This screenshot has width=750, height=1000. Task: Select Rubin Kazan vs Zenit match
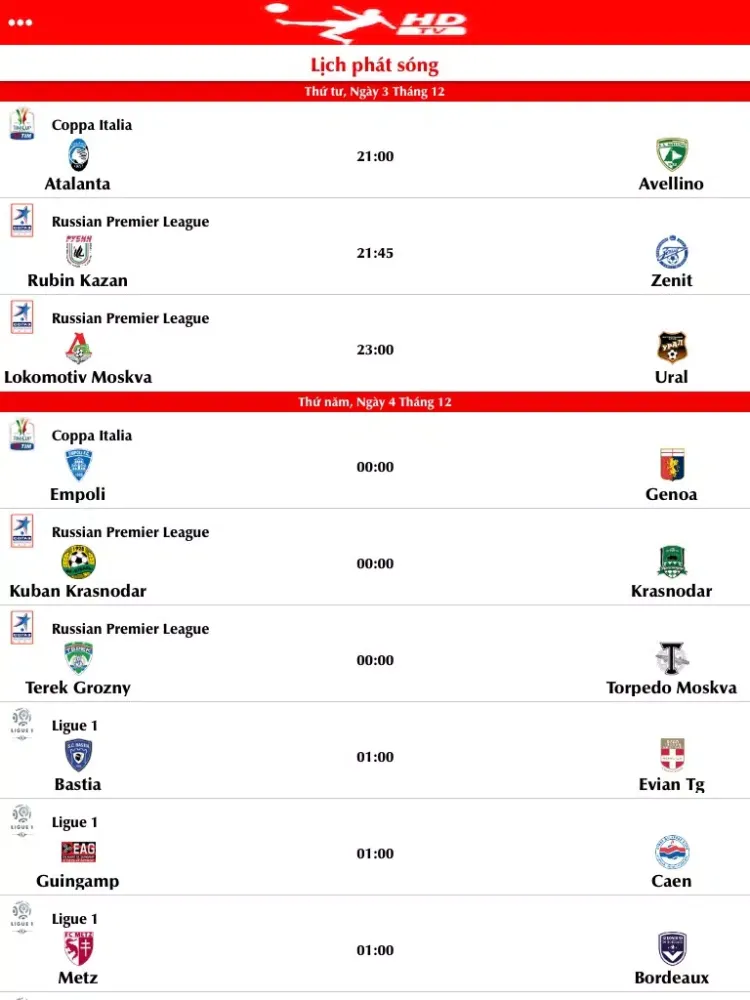tap(375, 252)
